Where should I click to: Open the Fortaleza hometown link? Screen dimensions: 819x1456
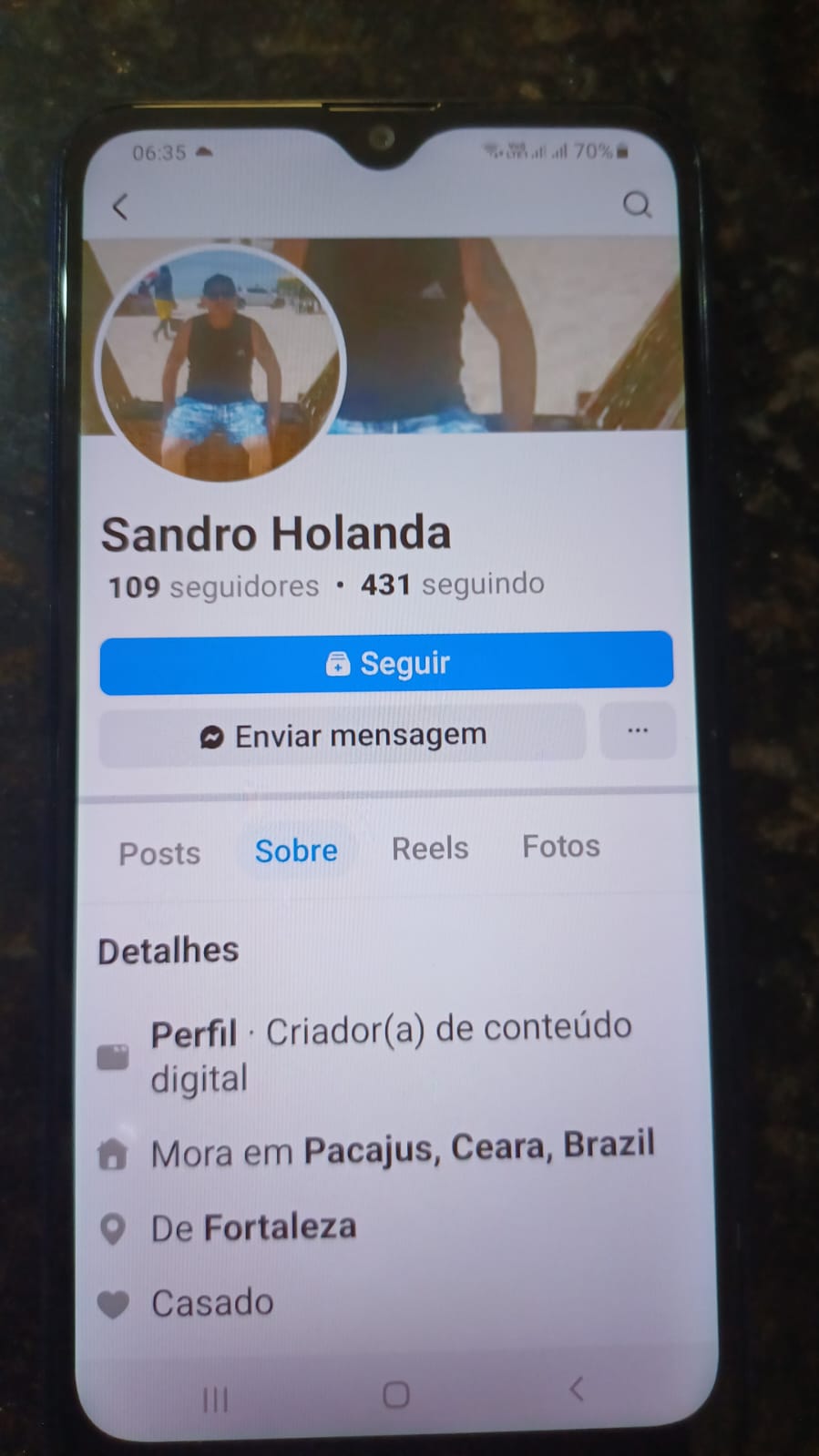tap(280, 1227)
